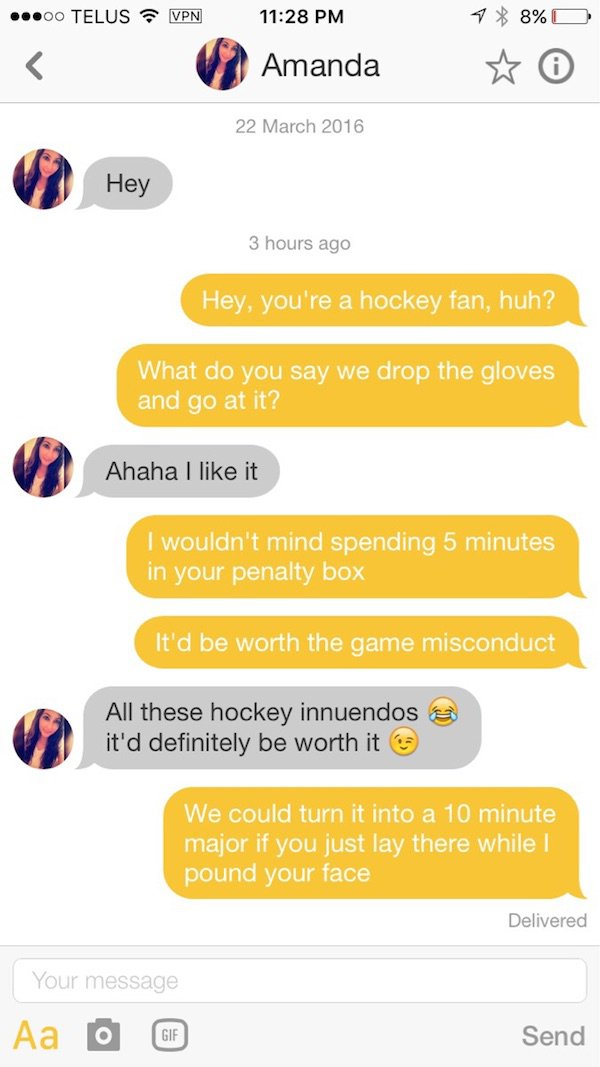Screen dimensions: 600x1067
Task: Tap the Your message text field
Action: [x=299, y=981]
